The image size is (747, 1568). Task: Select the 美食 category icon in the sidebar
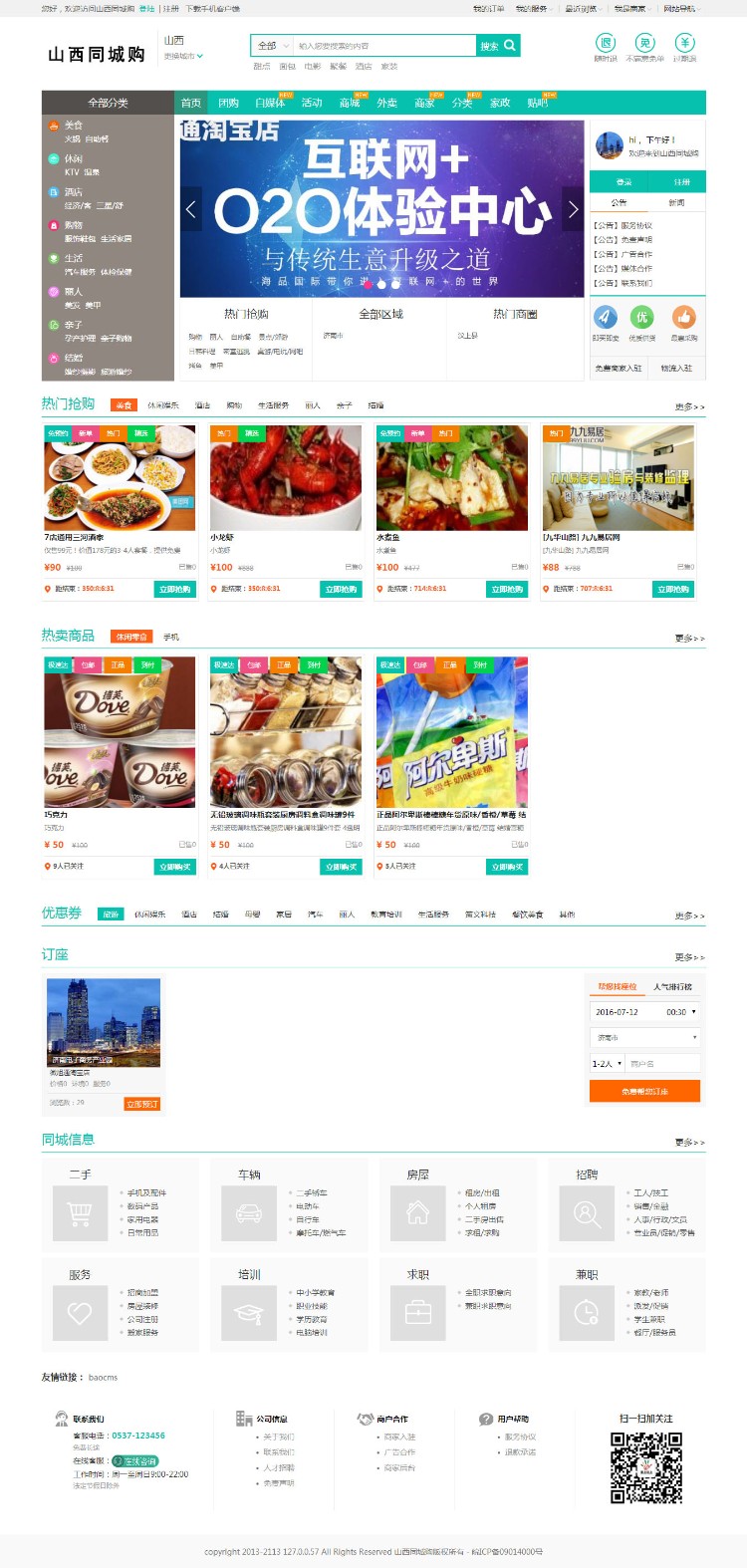[54, 126]
